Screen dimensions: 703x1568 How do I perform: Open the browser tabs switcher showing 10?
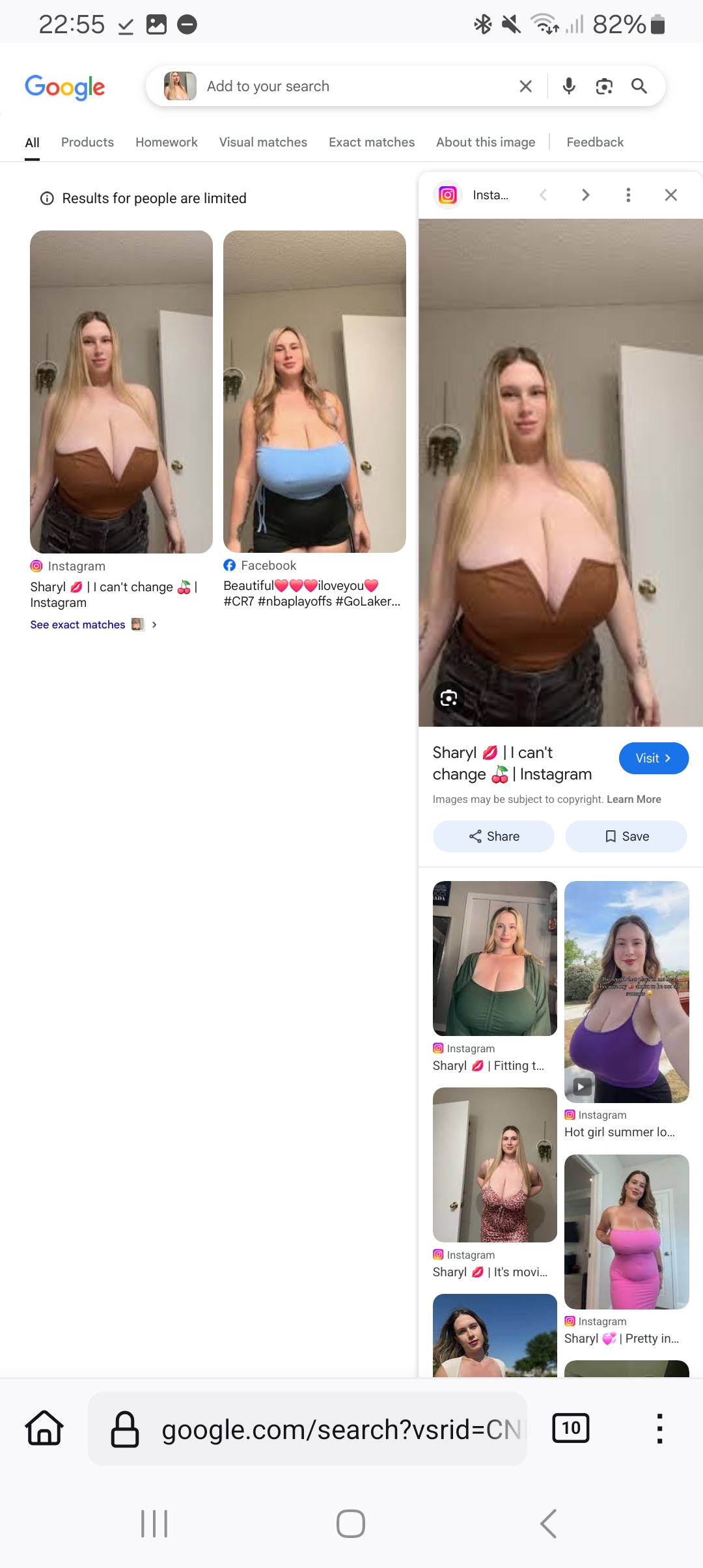[x=570, y=1428]
